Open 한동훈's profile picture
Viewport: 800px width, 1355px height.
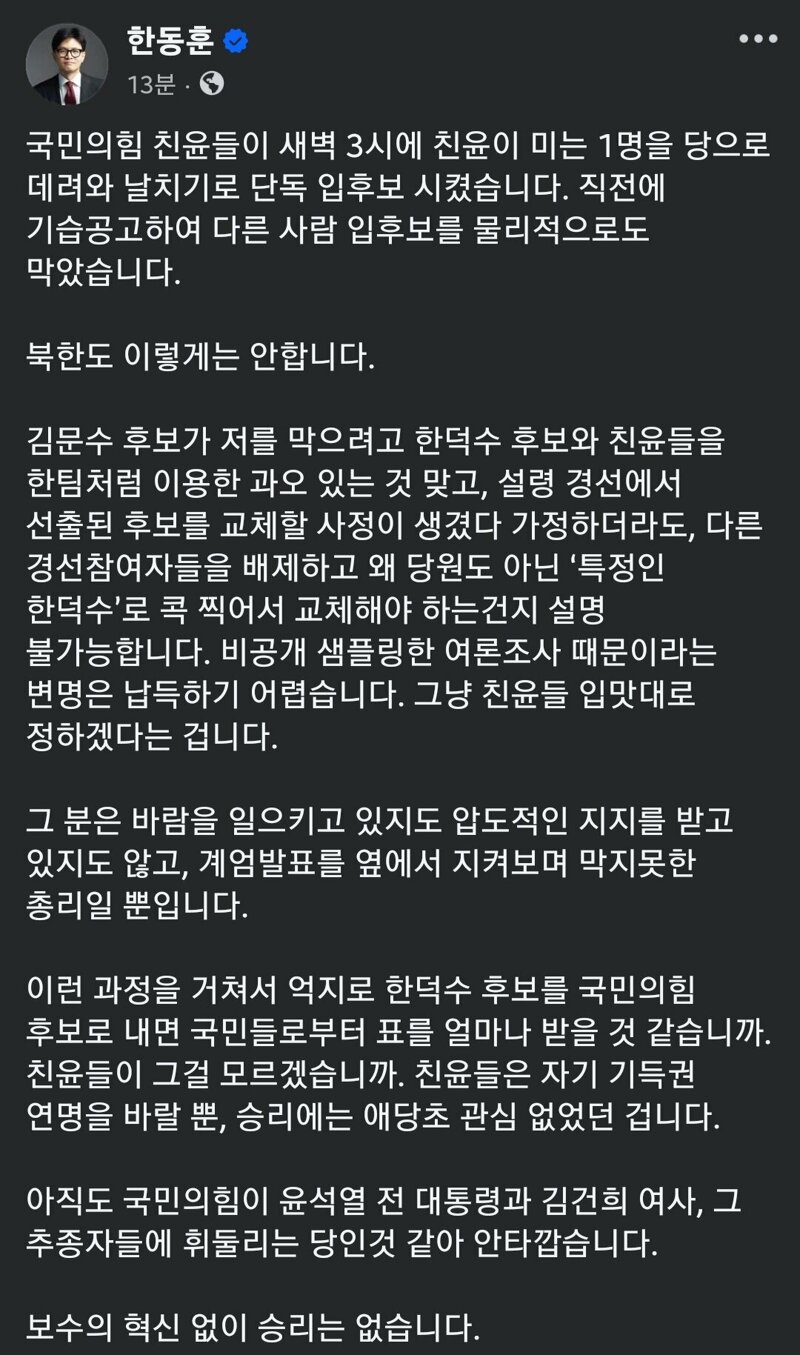68,63
